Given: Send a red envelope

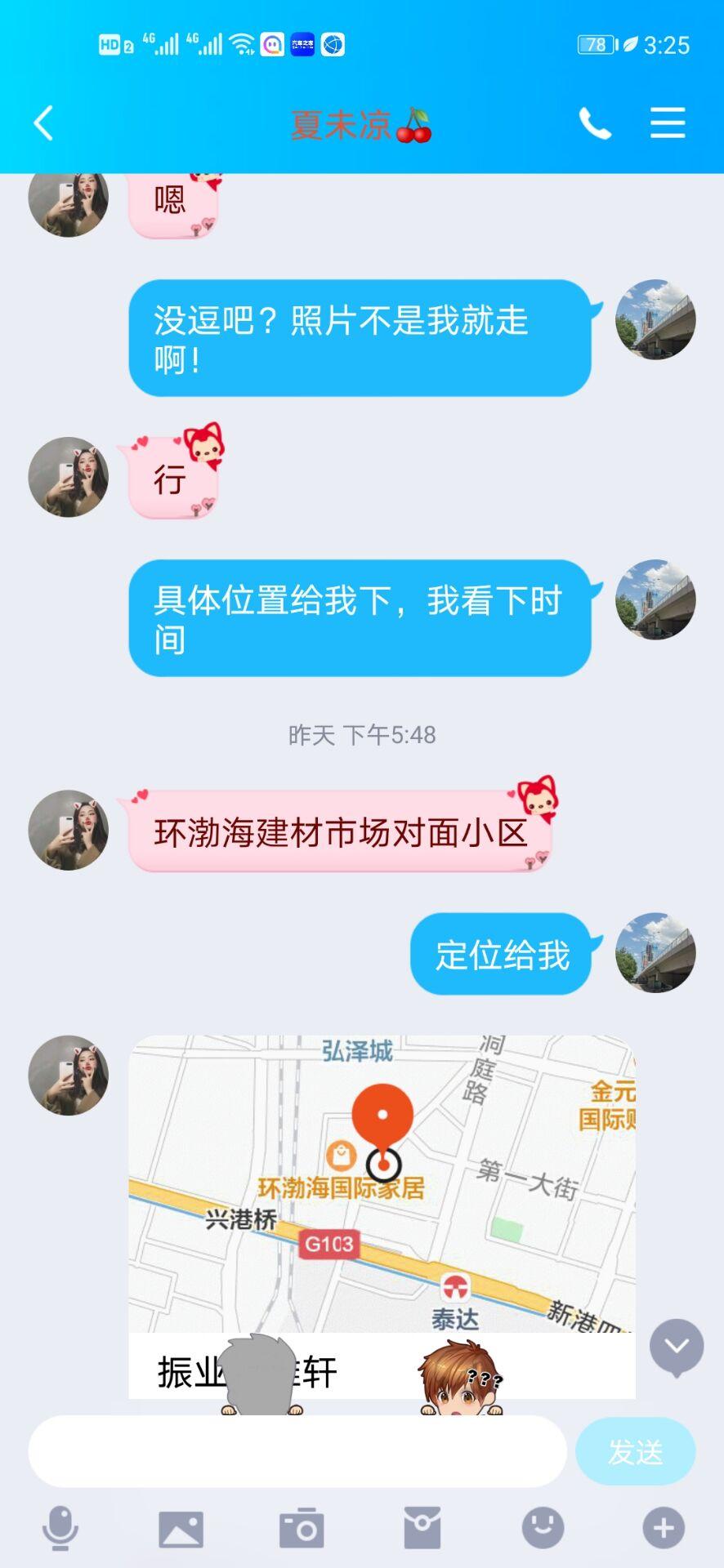Looking at the screenshot, I should [422, 1528].
